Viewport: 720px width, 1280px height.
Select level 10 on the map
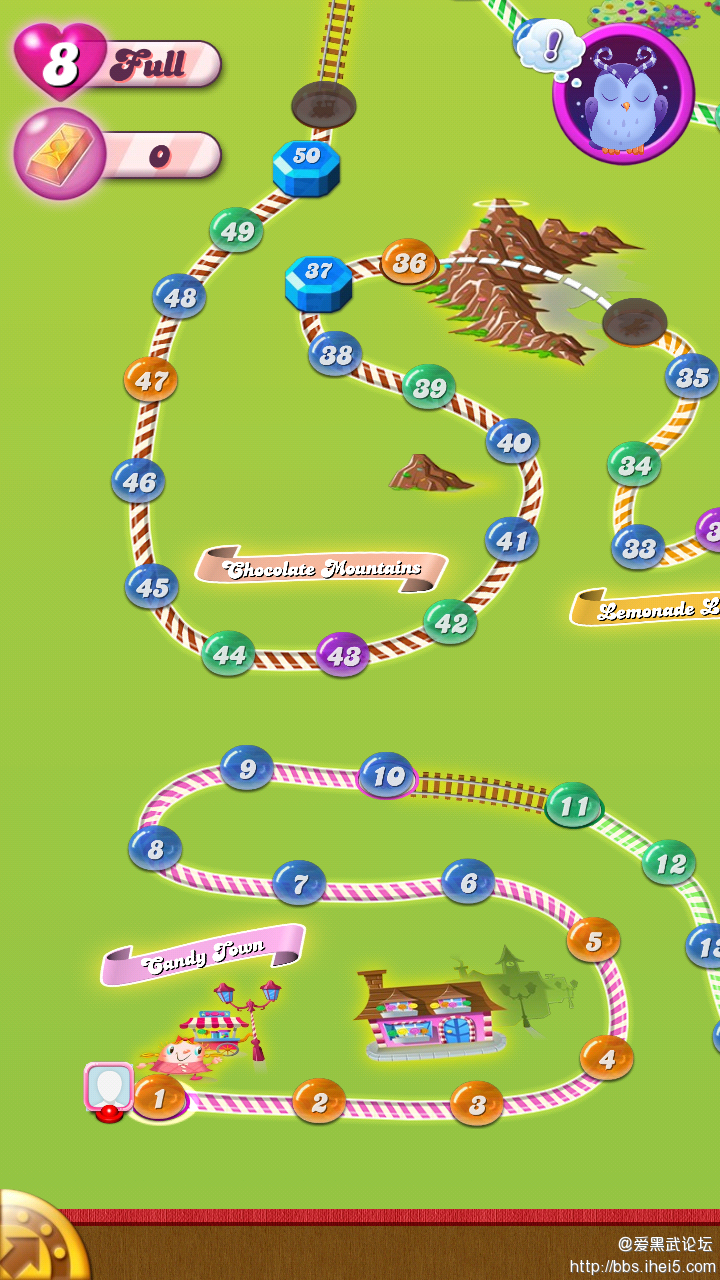tap(387, 775)
